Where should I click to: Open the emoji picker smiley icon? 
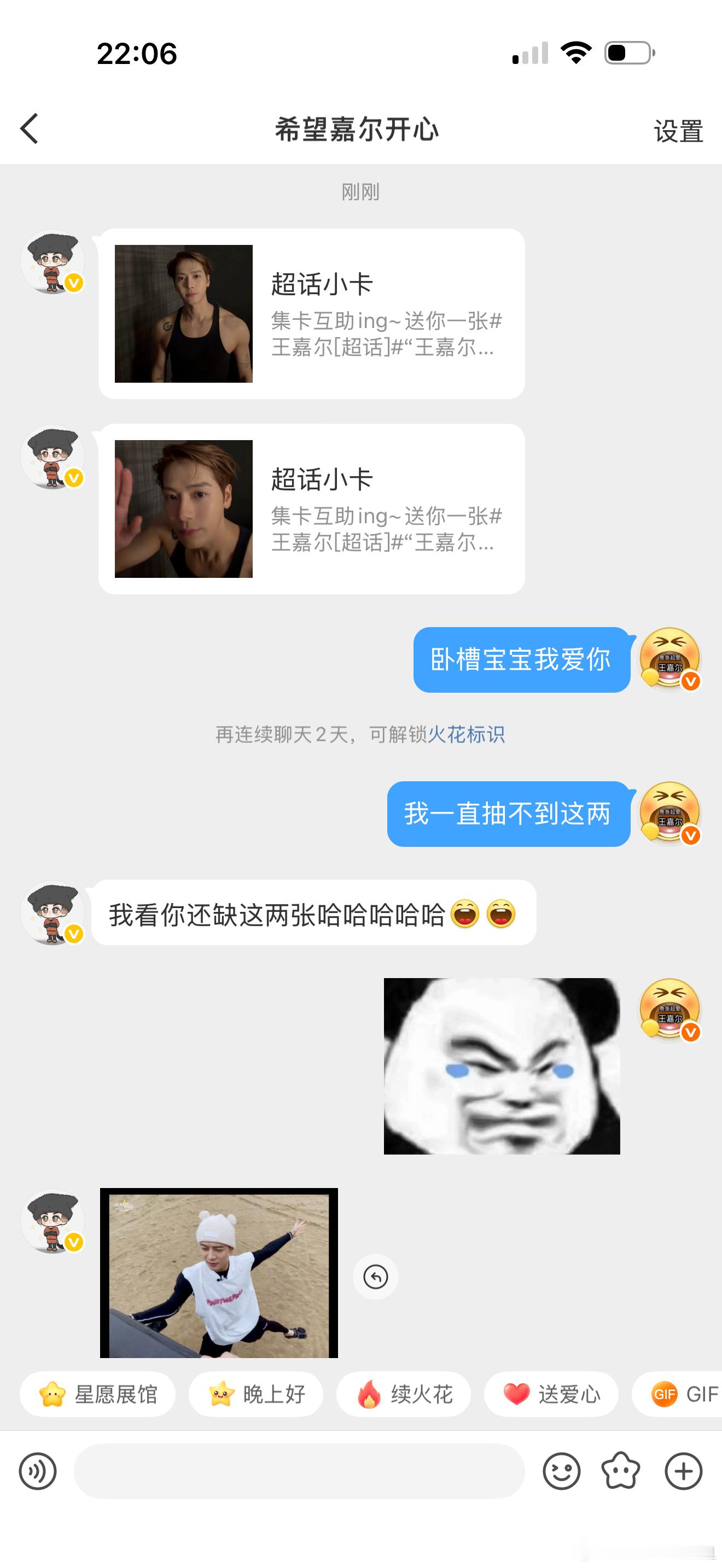562,1471
